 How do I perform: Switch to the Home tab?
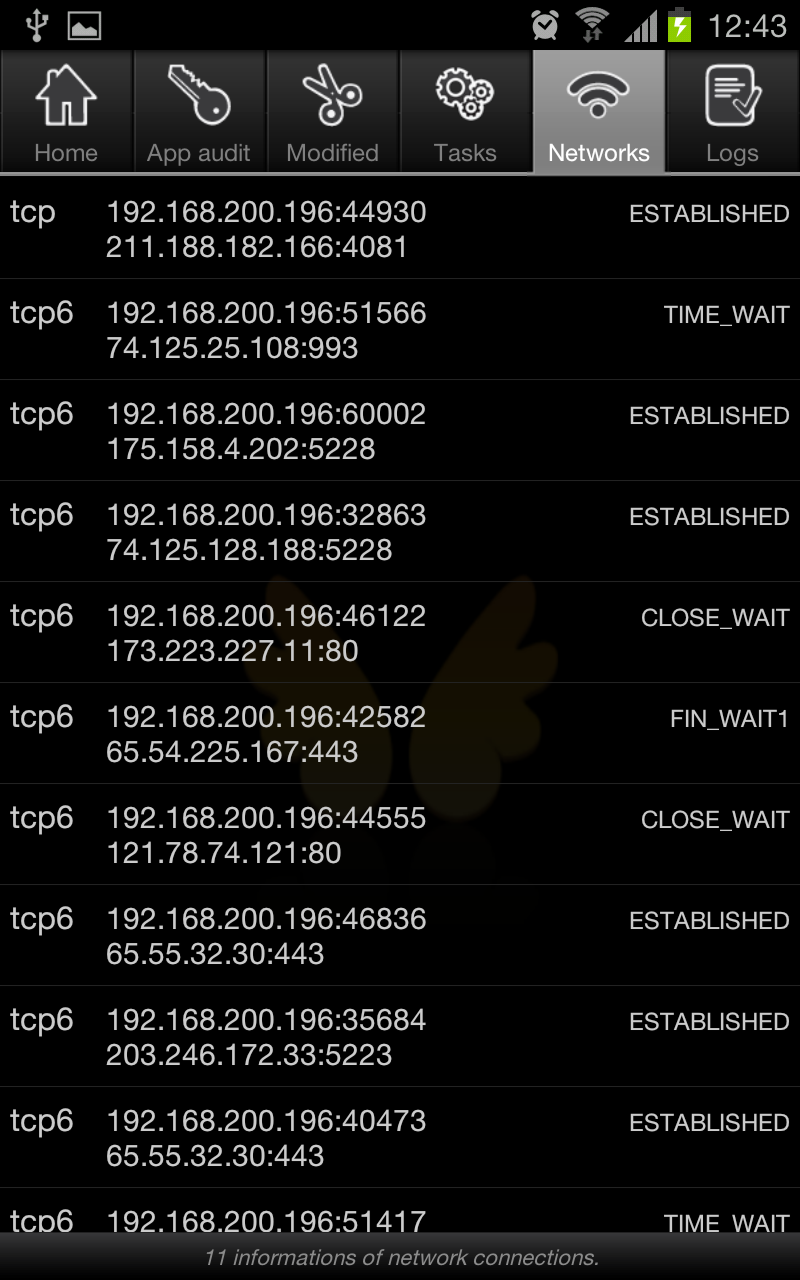point(66,112)
